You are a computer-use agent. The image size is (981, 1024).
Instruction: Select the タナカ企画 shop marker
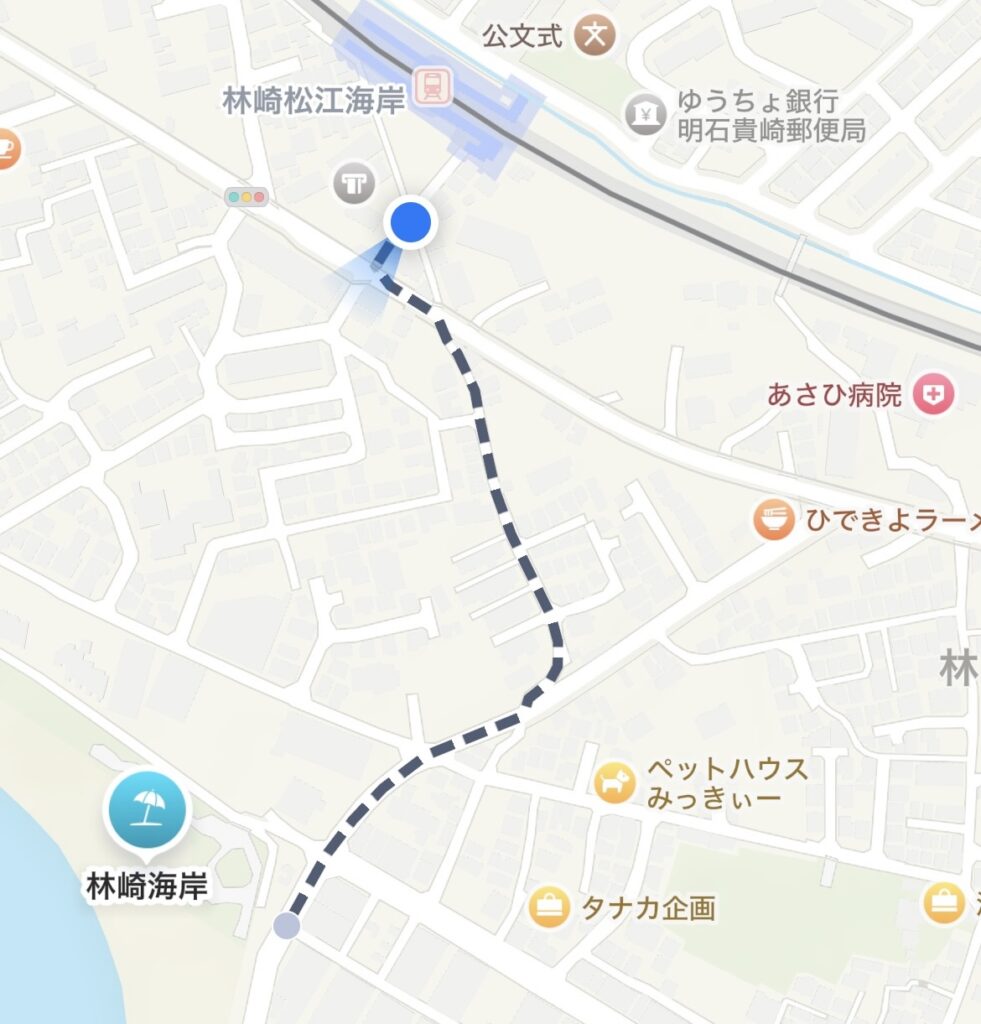[x=549, y=907]
